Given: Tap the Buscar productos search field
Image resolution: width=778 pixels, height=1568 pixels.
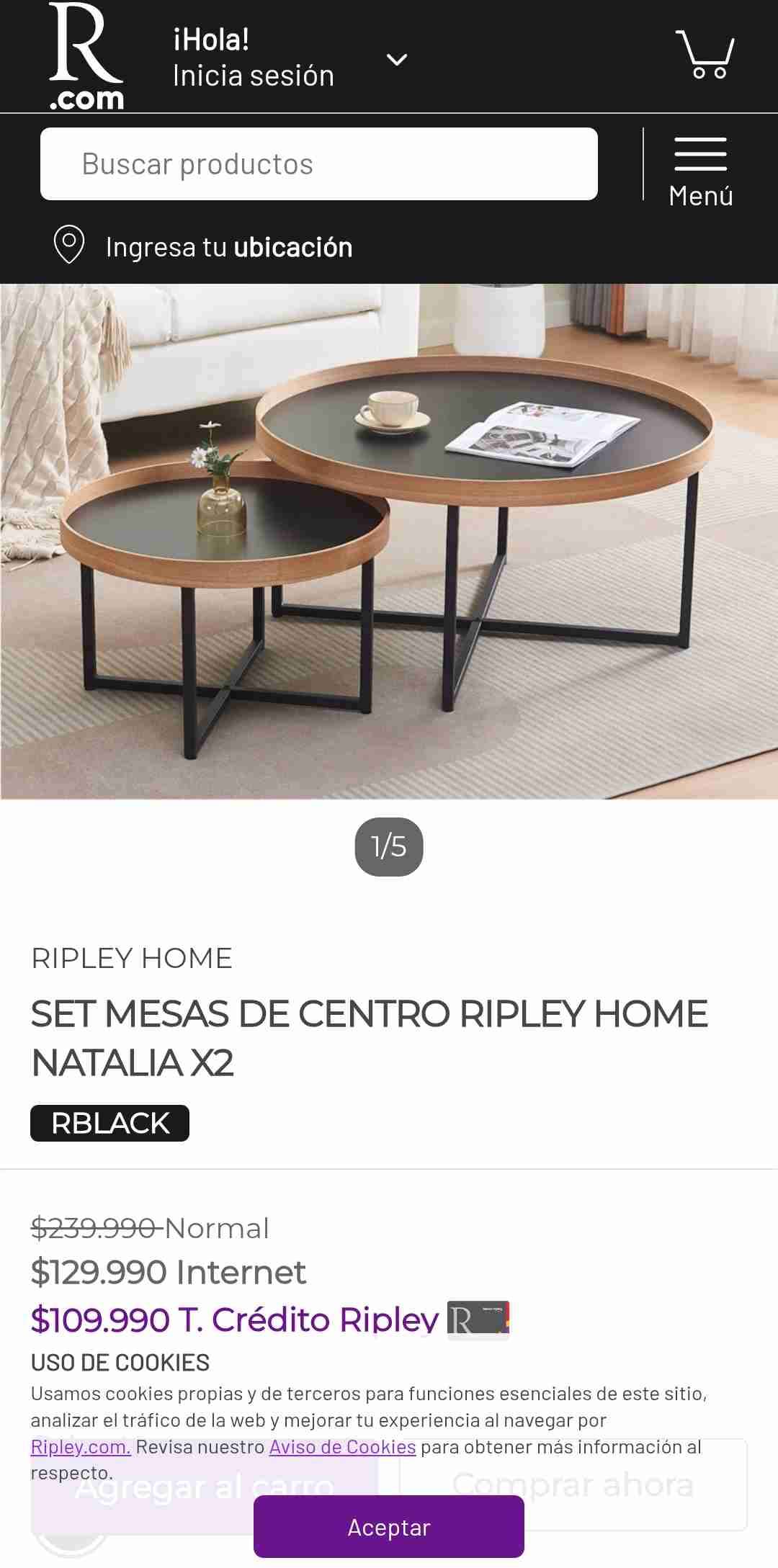Looking at the screenshot, I should pos(318,164).
